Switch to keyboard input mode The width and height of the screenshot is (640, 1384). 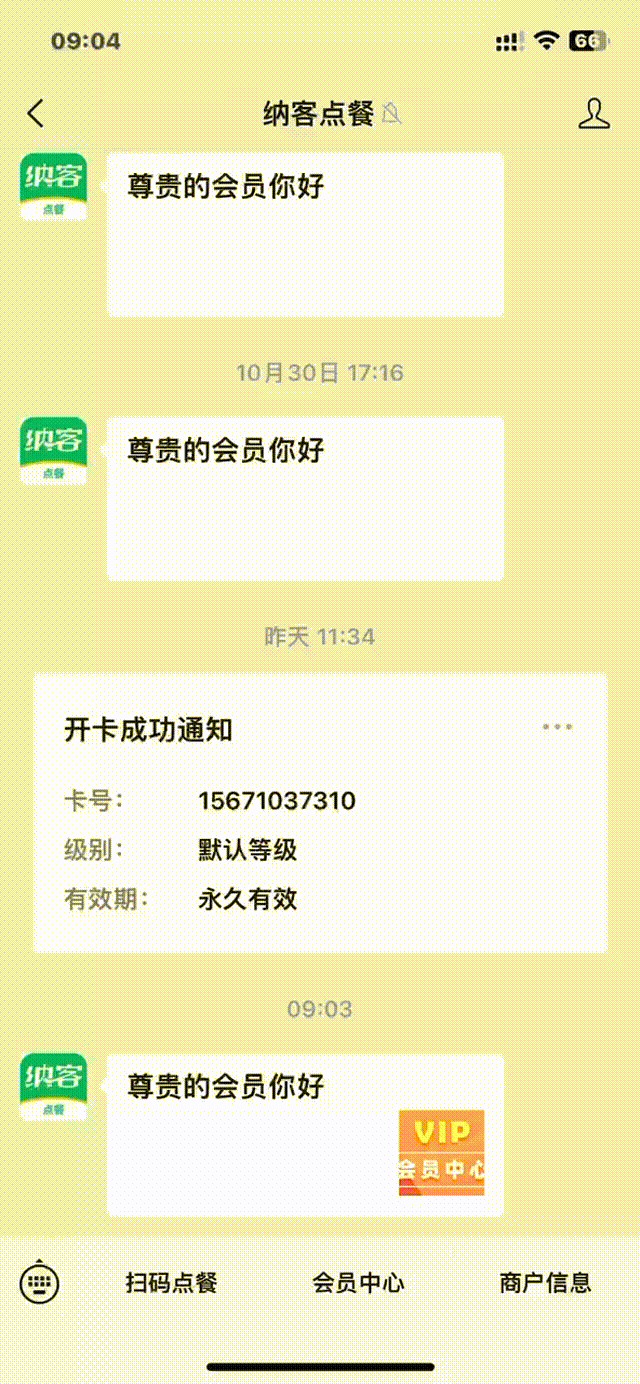(40, 1282)
